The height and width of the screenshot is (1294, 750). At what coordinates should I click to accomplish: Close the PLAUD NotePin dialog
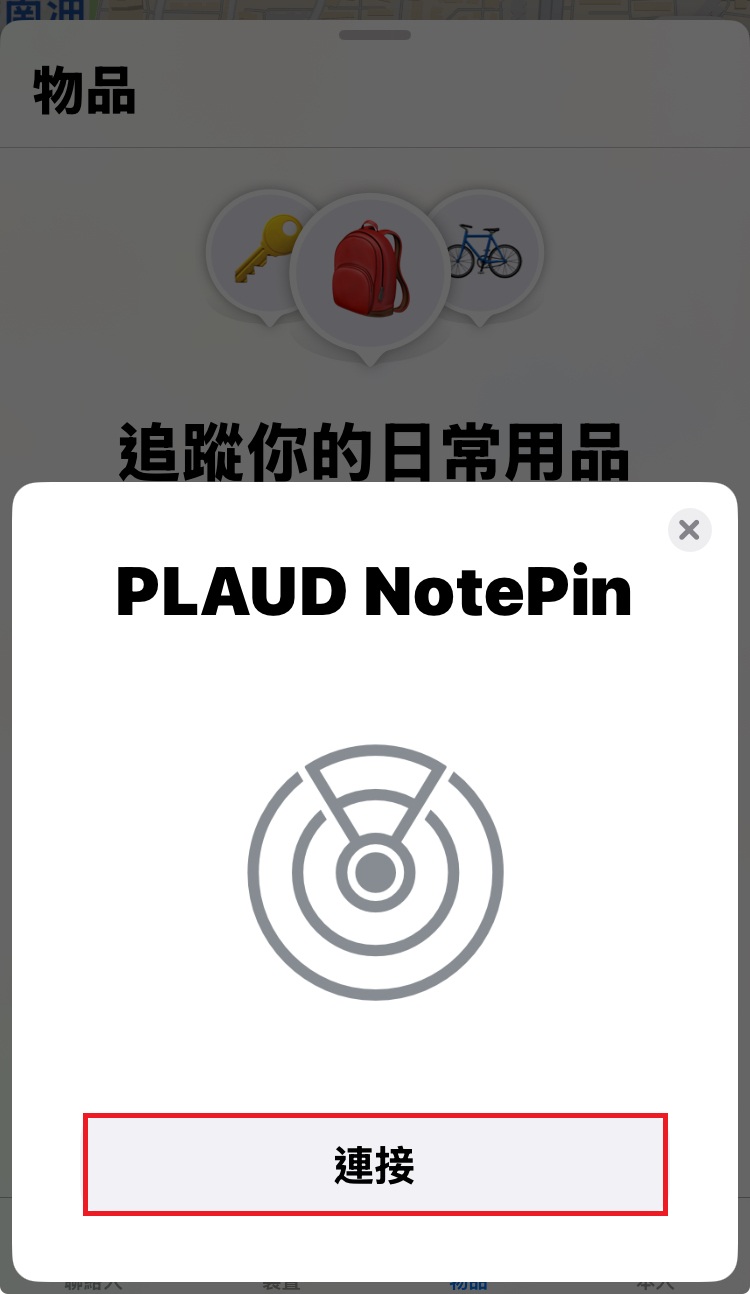coord(689,530)
